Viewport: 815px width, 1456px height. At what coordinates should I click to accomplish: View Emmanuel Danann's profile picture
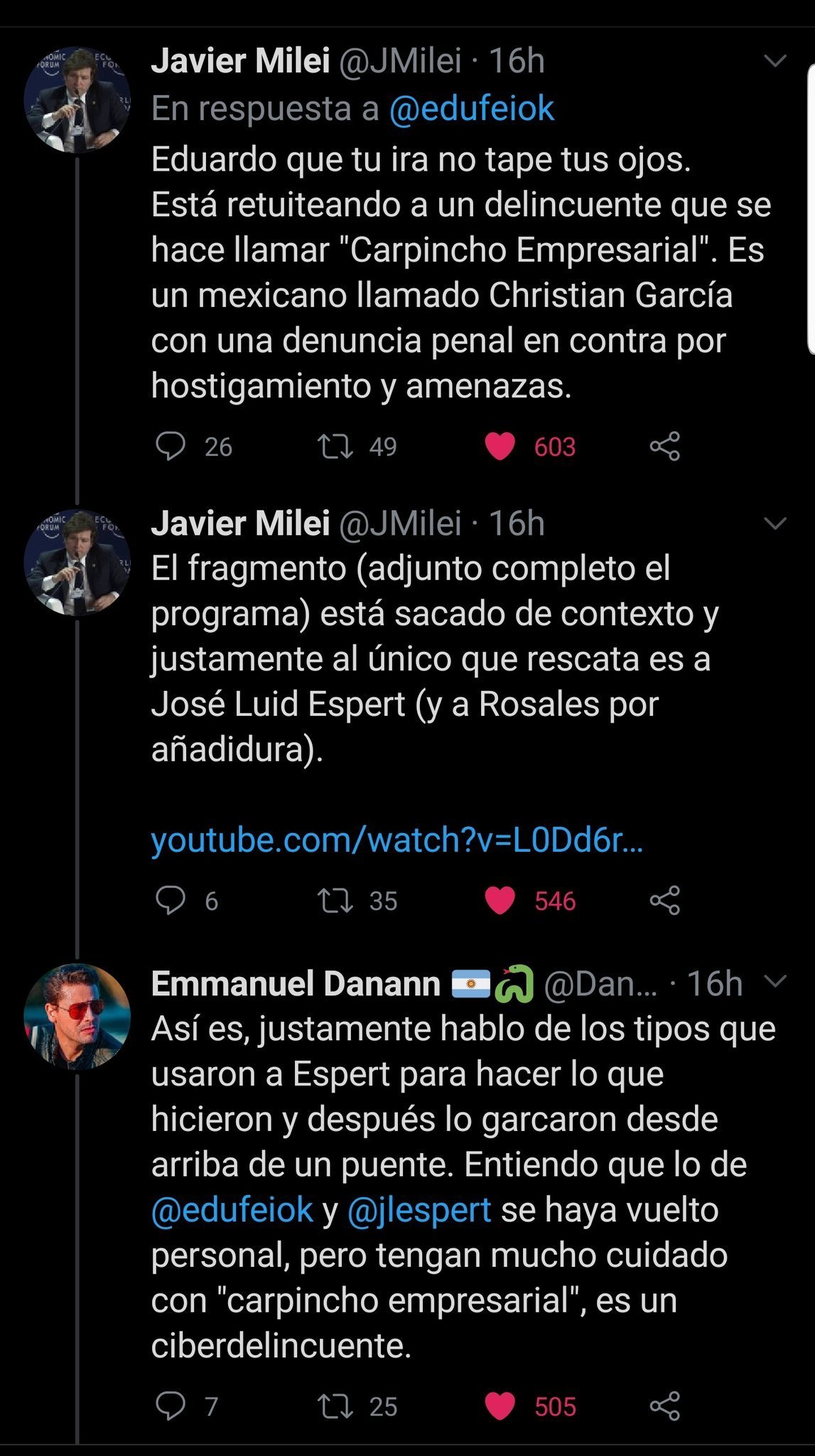77,1017
